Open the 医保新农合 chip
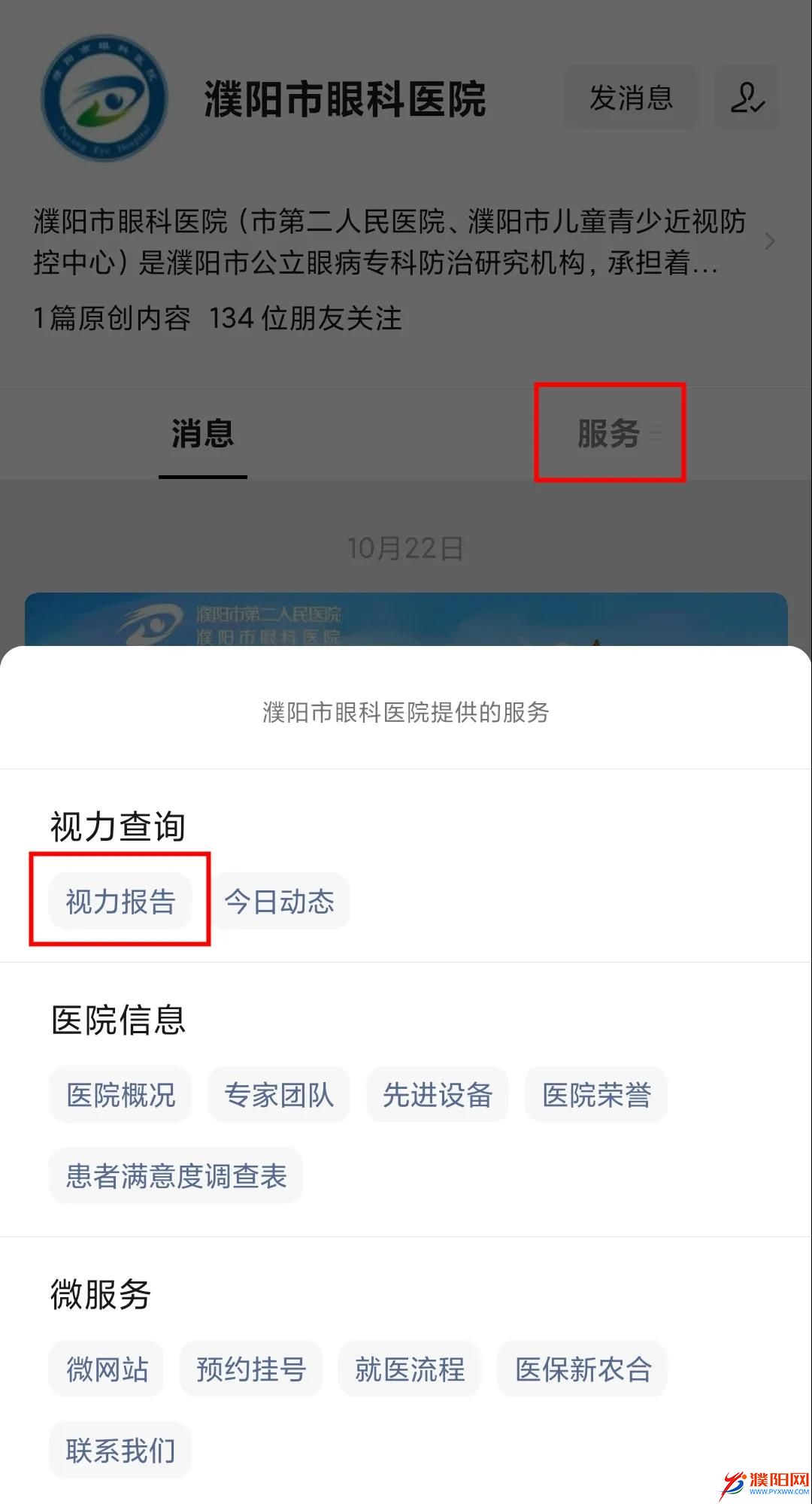Screen dimensions: 812x1504 [583, 1369]
